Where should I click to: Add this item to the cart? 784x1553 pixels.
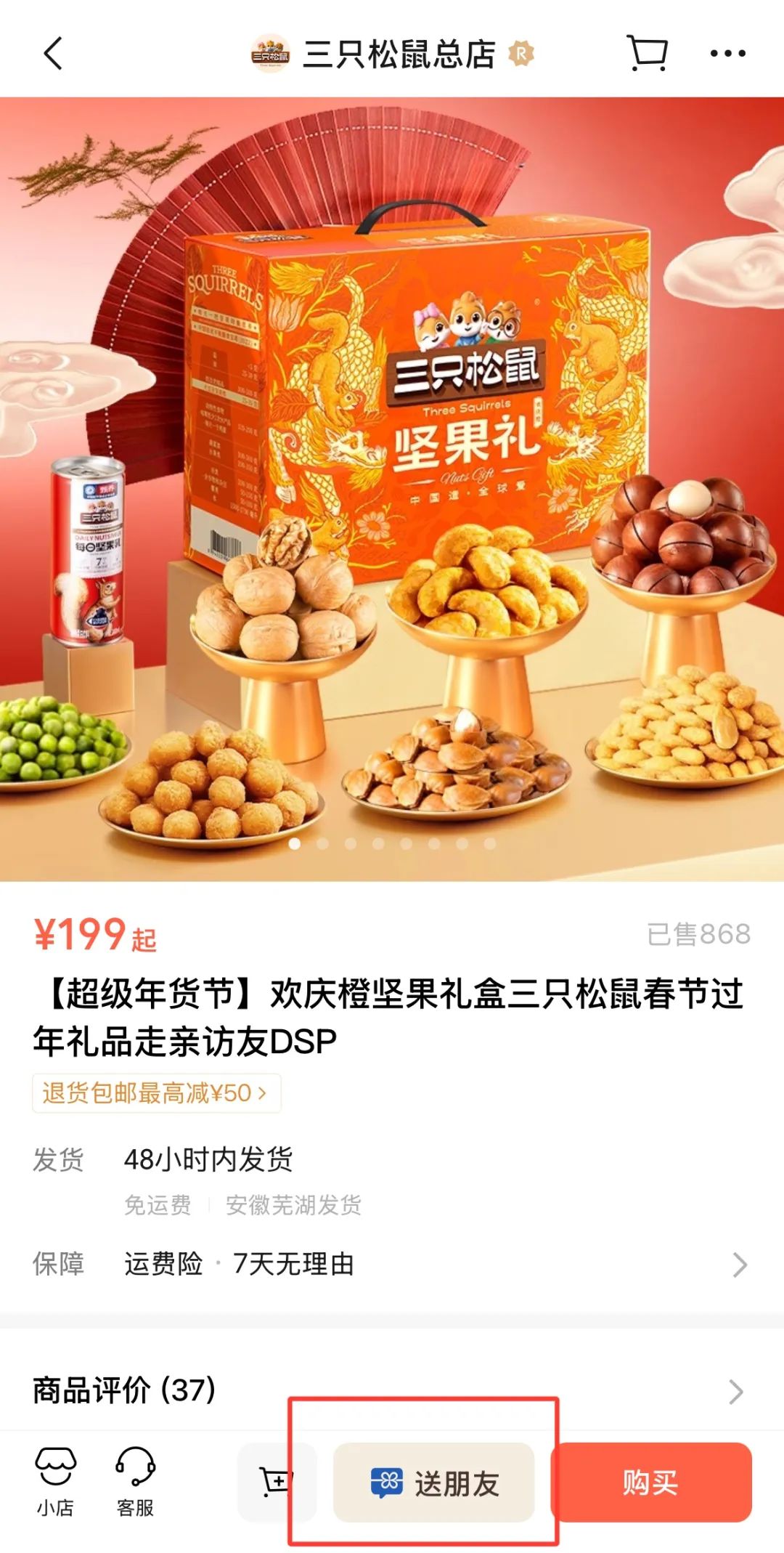coord(275,1482)
